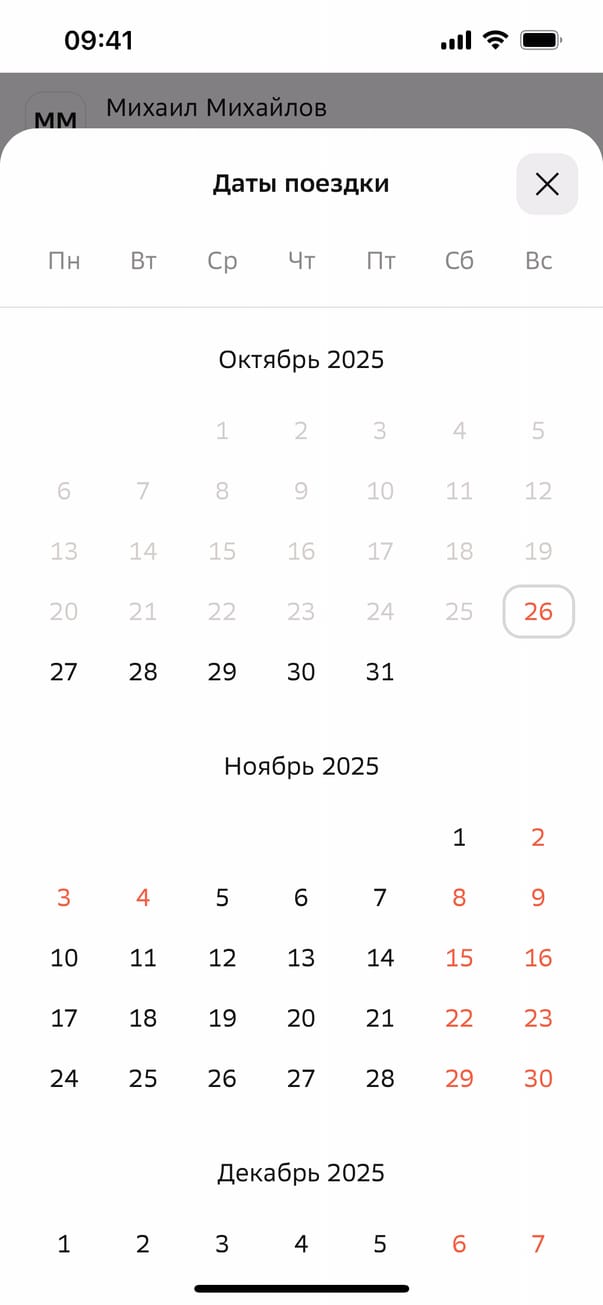Image resolution: width=603 pixels, height=1305 pixels.
Task: Select December 6 as trip date
Action: click(x=459, y=1244)
